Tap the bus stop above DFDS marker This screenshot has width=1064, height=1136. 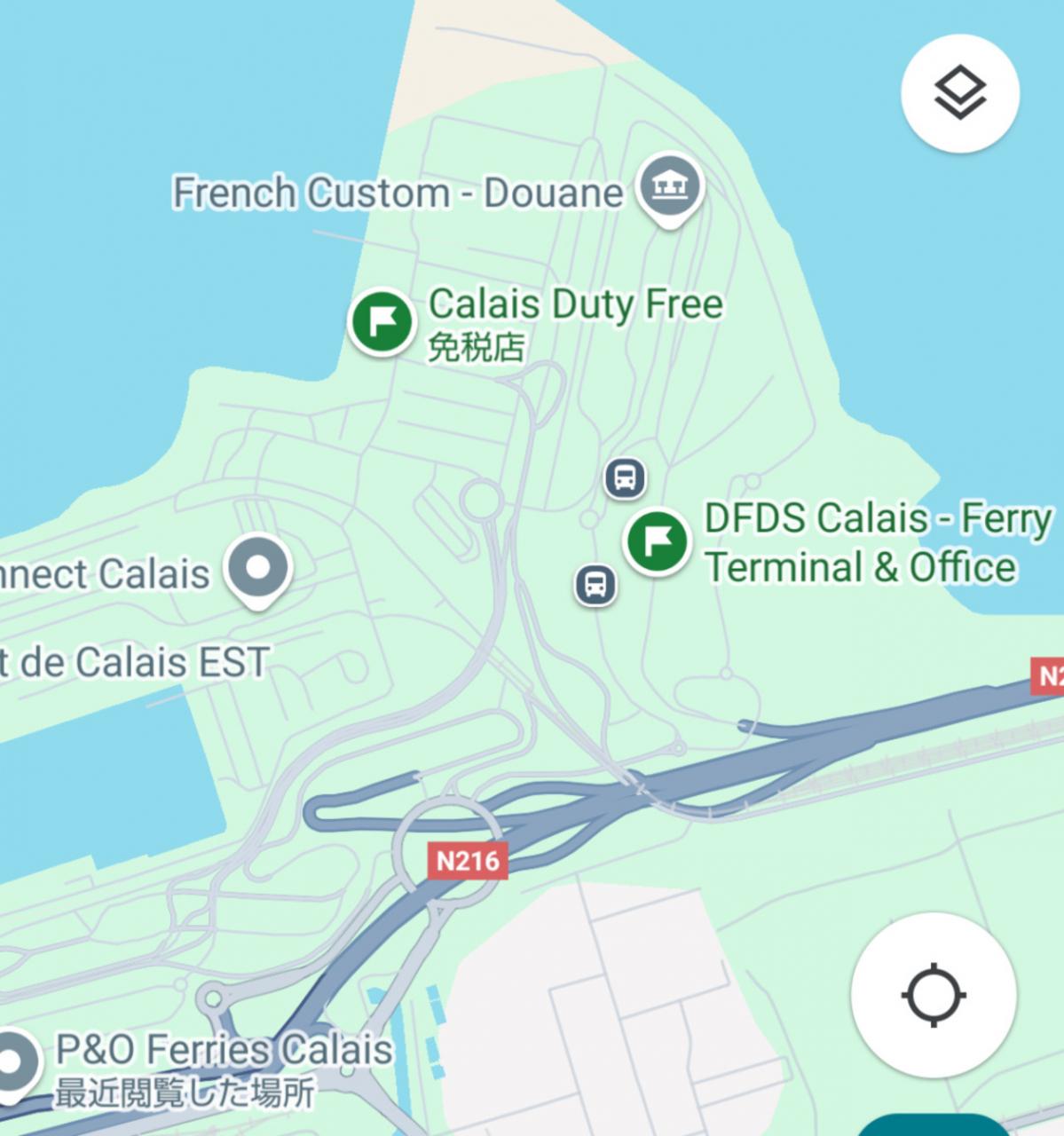(x=625, y=477)
